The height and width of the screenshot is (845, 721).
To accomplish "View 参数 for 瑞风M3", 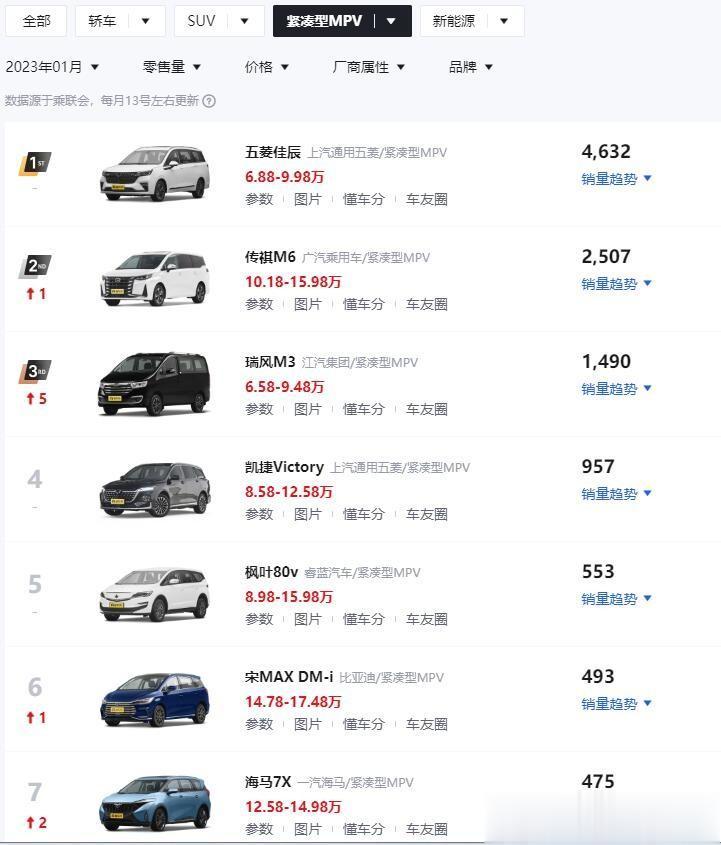I will coord(259,409).
